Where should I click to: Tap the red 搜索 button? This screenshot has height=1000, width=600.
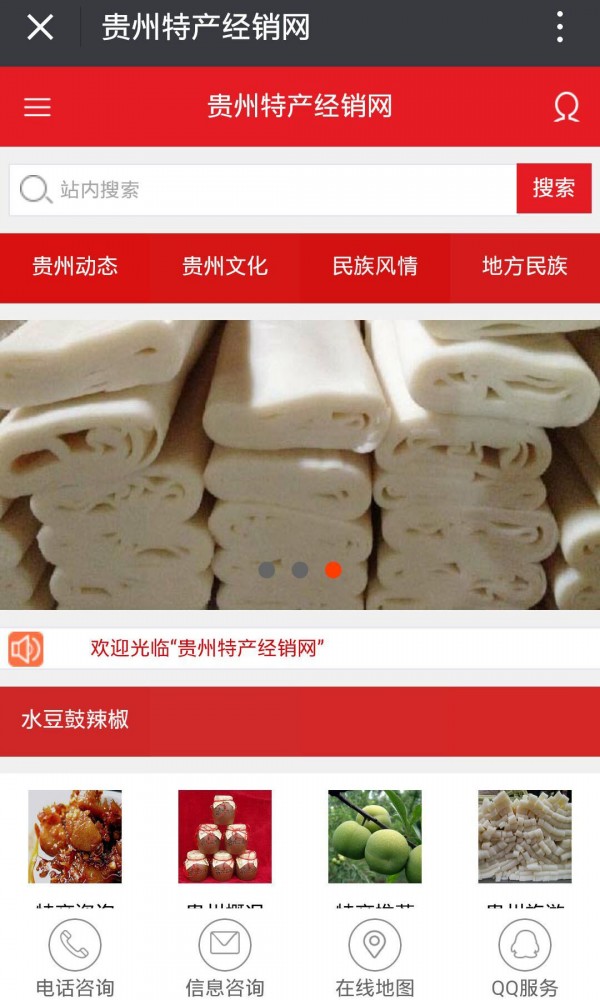click(x=554, y=188)
